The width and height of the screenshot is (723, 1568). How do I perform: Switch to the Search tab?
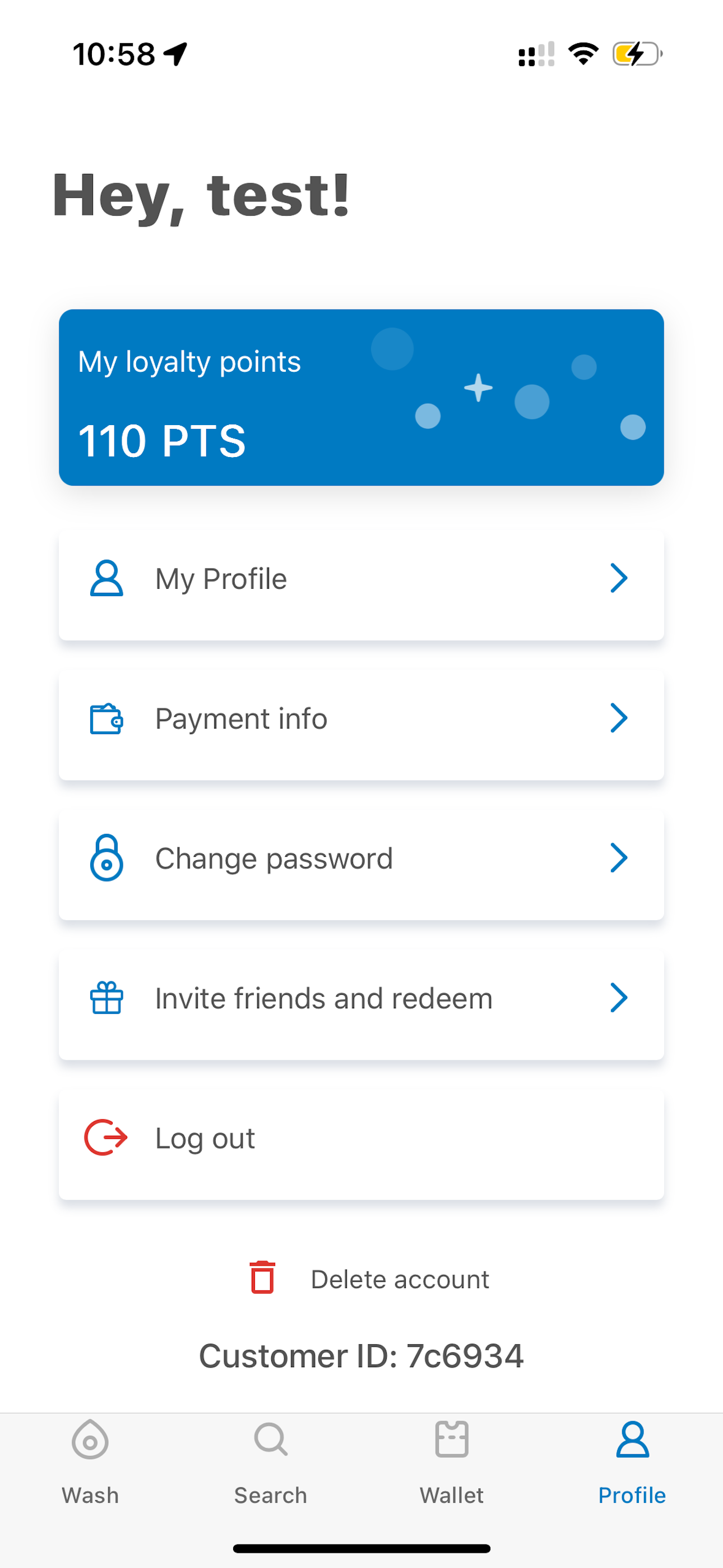point(271,1464)
